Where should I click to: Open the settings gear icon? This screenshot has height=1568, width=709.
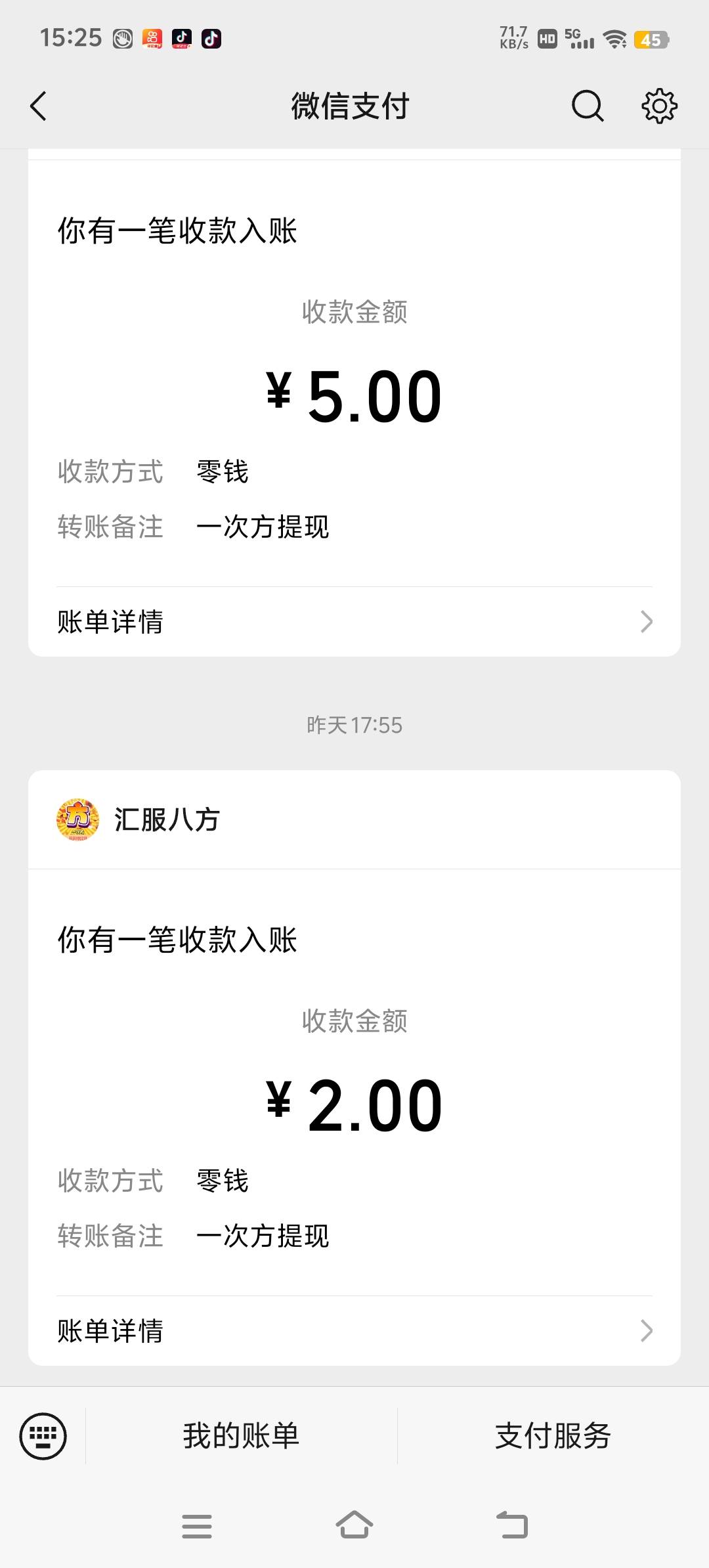(x=659, y=106)
